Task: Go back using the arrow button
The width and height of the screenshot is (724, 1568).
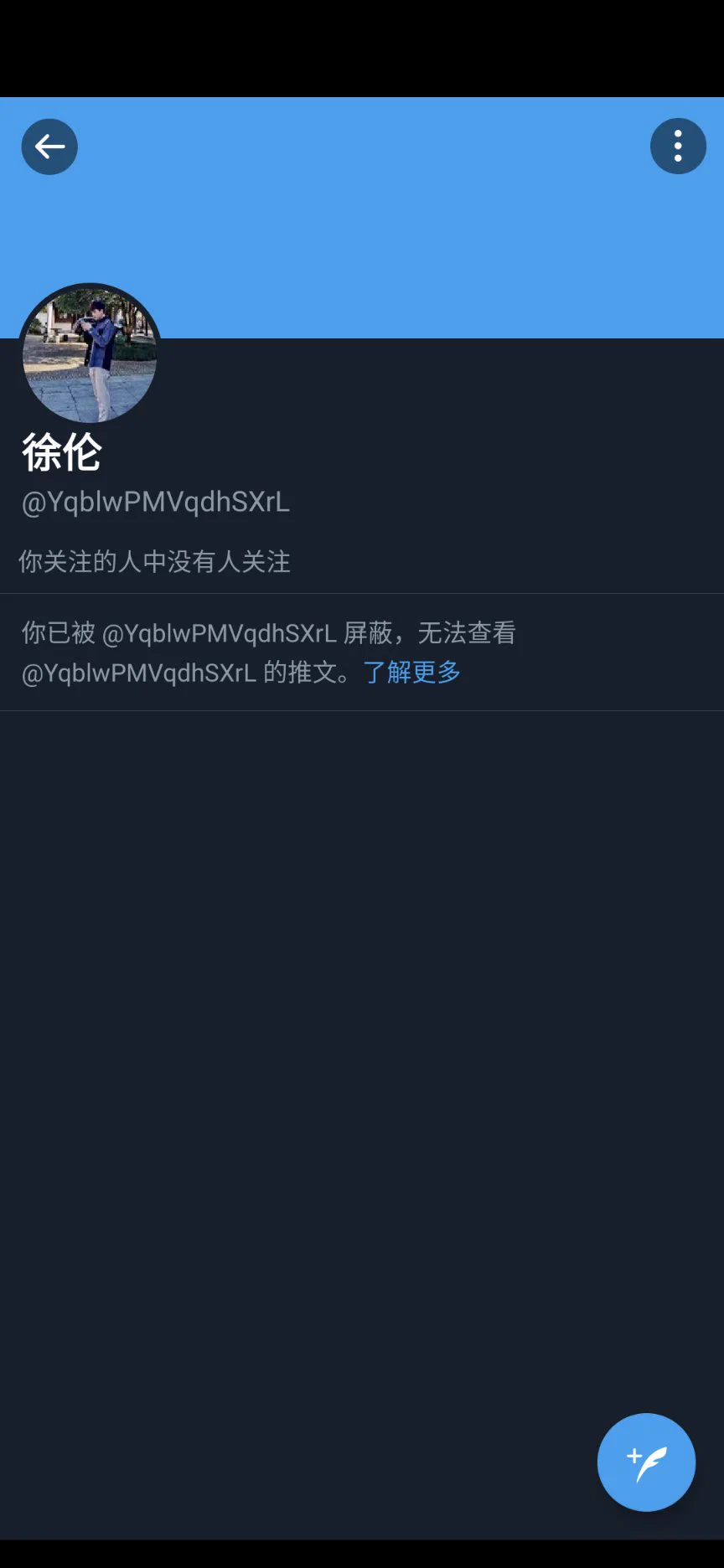Action: [49, 147]
